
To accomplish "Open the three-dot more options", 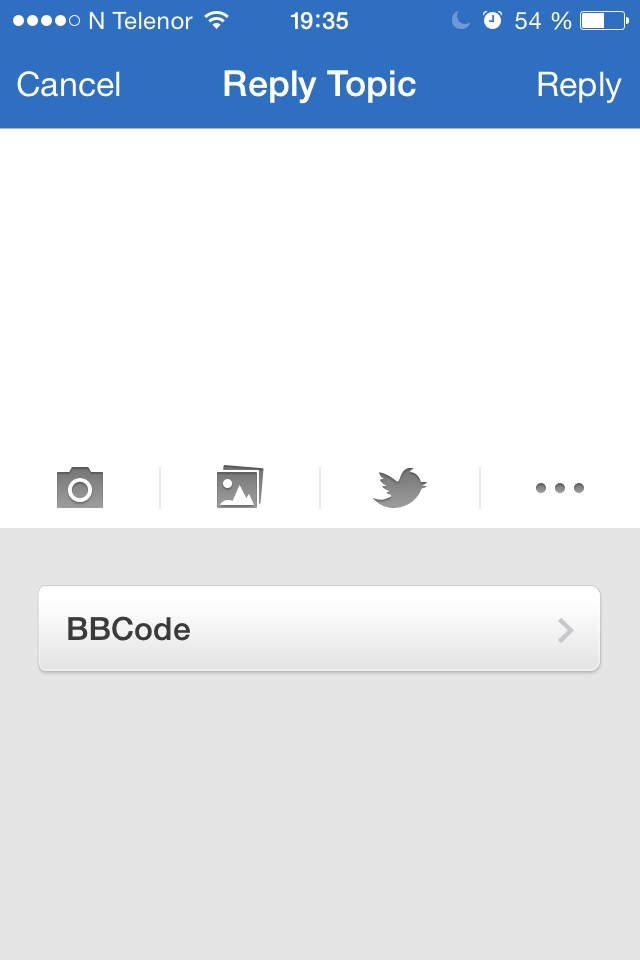I will [x=560, y=488].
